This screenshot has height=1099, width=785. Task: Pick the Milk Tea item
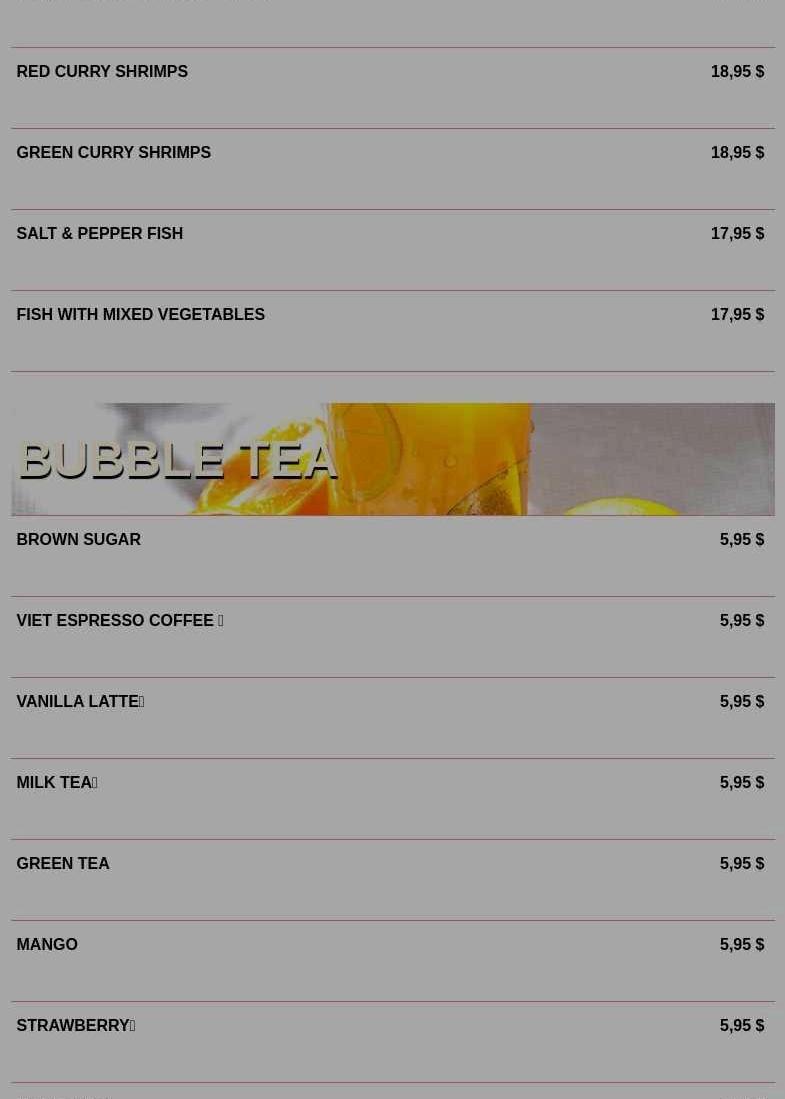(x=54, y=783)
